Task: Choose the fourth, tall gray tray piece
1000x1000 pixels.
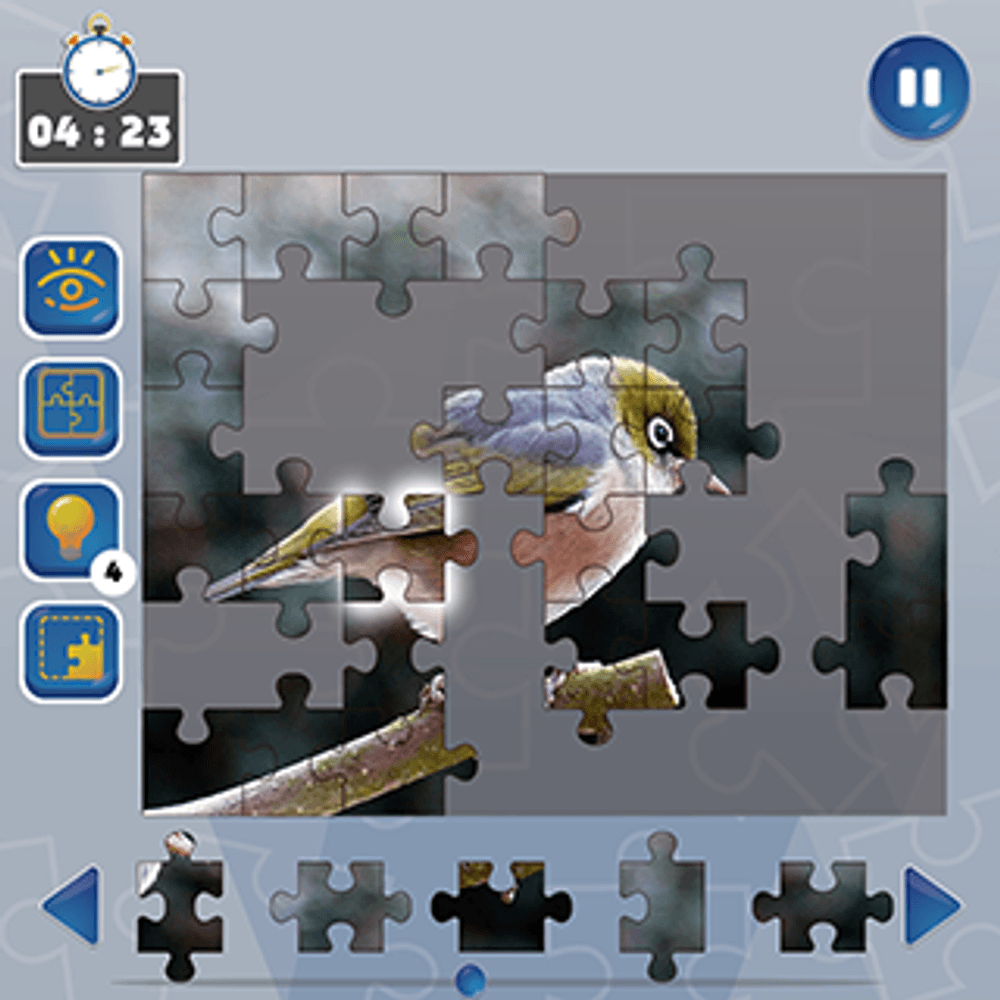Action: click(661, 905)
